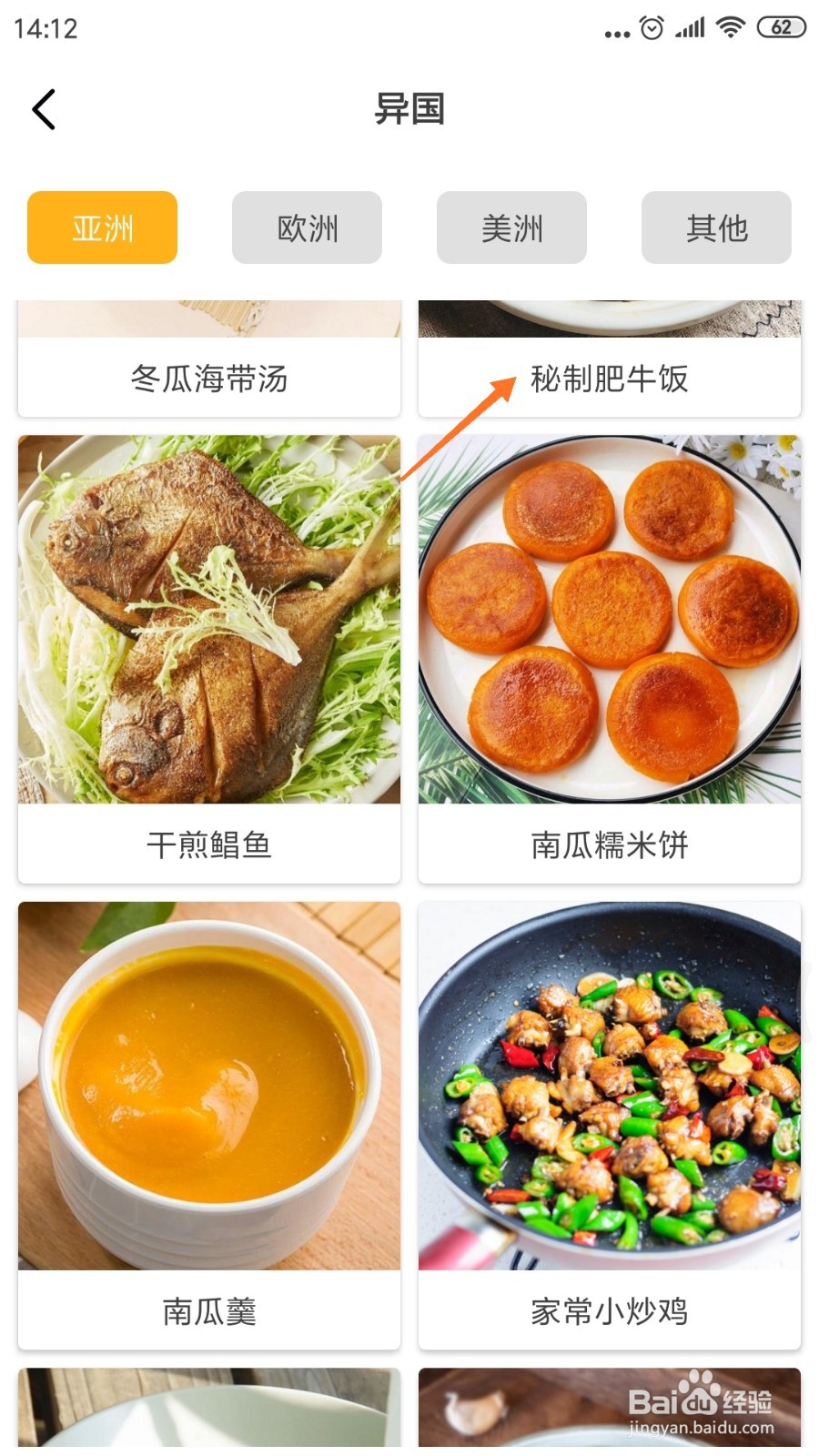The image size is (819, 1456).
Task: Open the 南瓜羹 recipe card
Action: click(x=209, y=1126)
